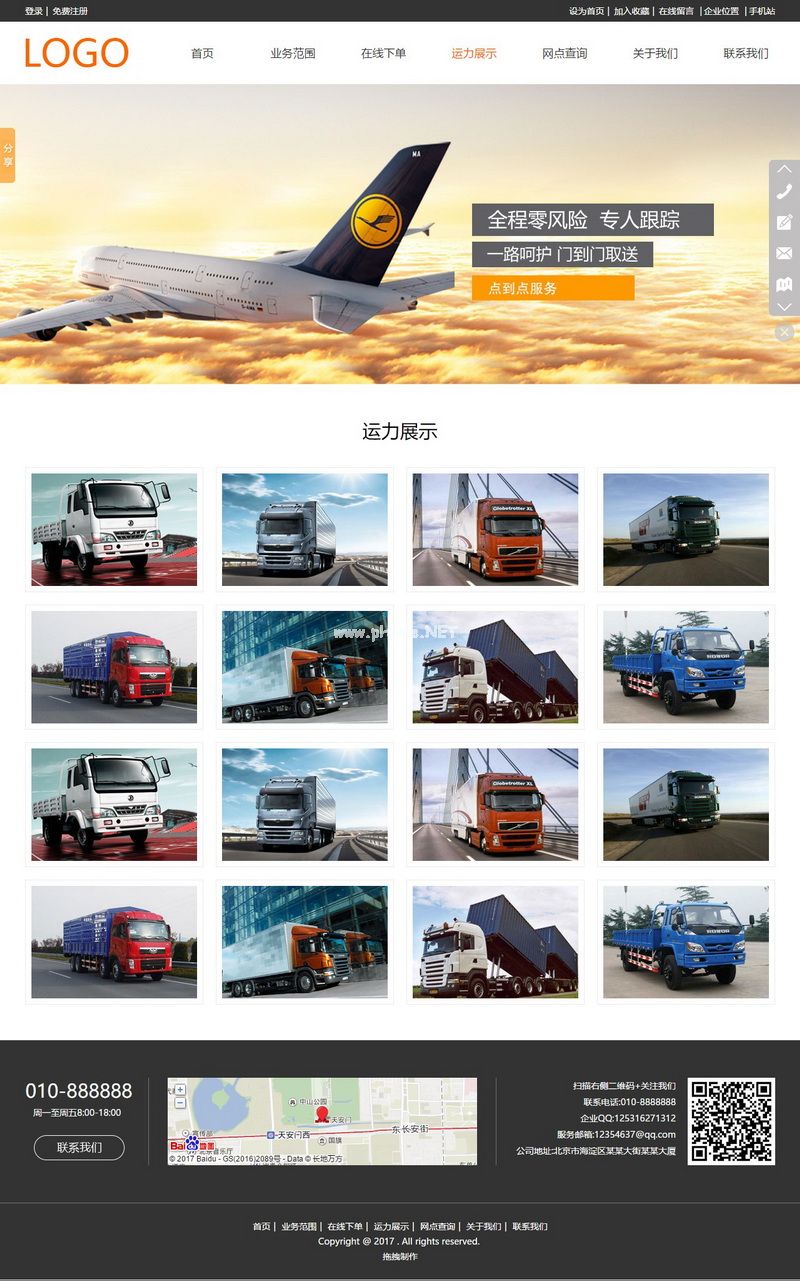Open 网点查询 in the main menu
Viewport: 800px width, 1281px height.
coord(564,53)
